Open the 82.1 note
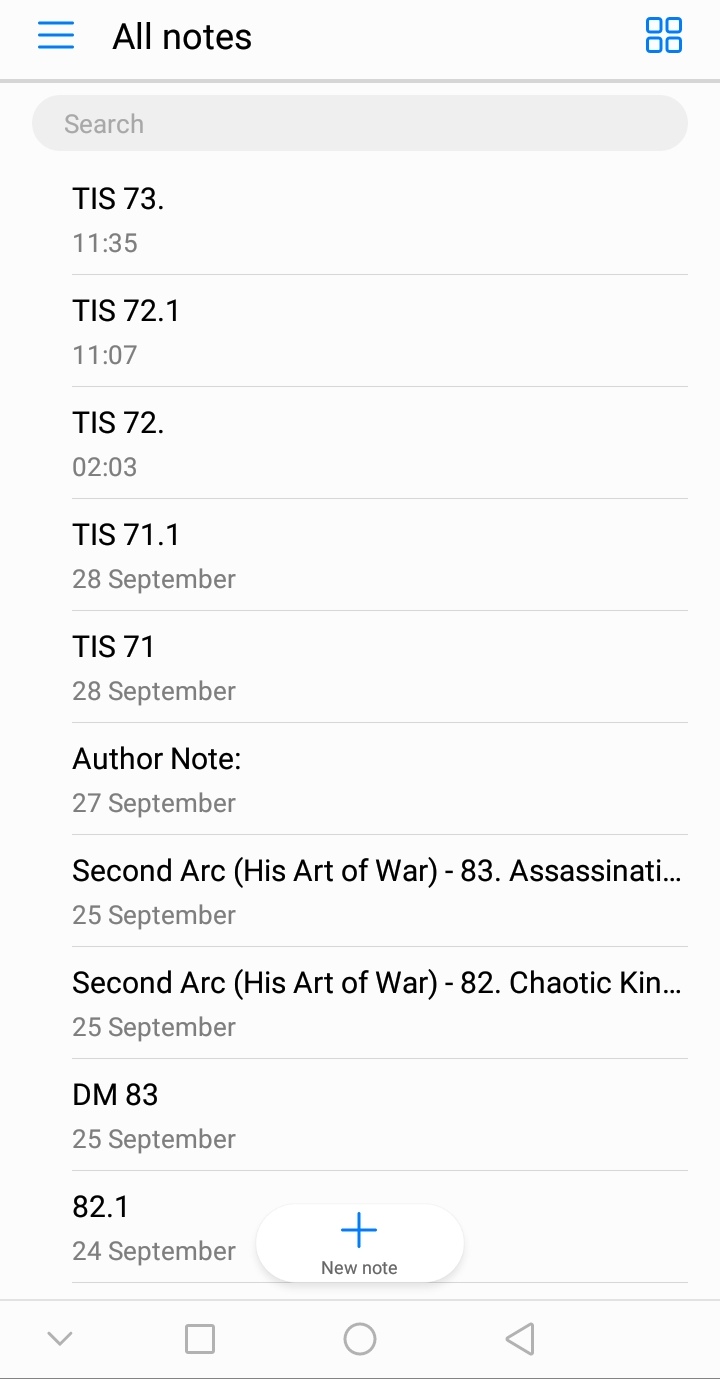The width and height of the screenshot is (720, 1379). pyautogui.click(x=150, y=1226)
